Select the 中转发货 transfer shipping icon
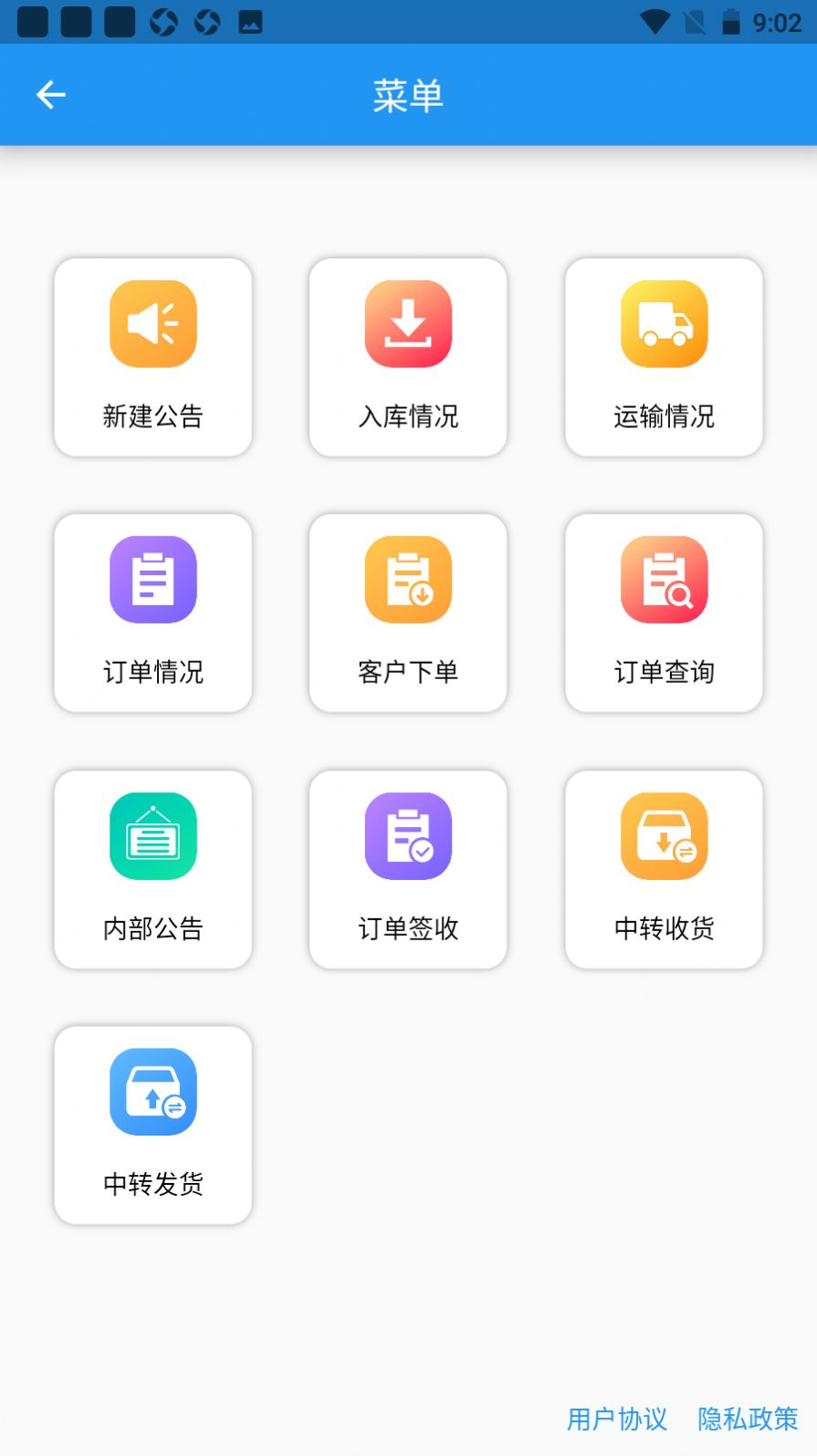Screen dimensions: 817x1456 (x=152, y=1092)
